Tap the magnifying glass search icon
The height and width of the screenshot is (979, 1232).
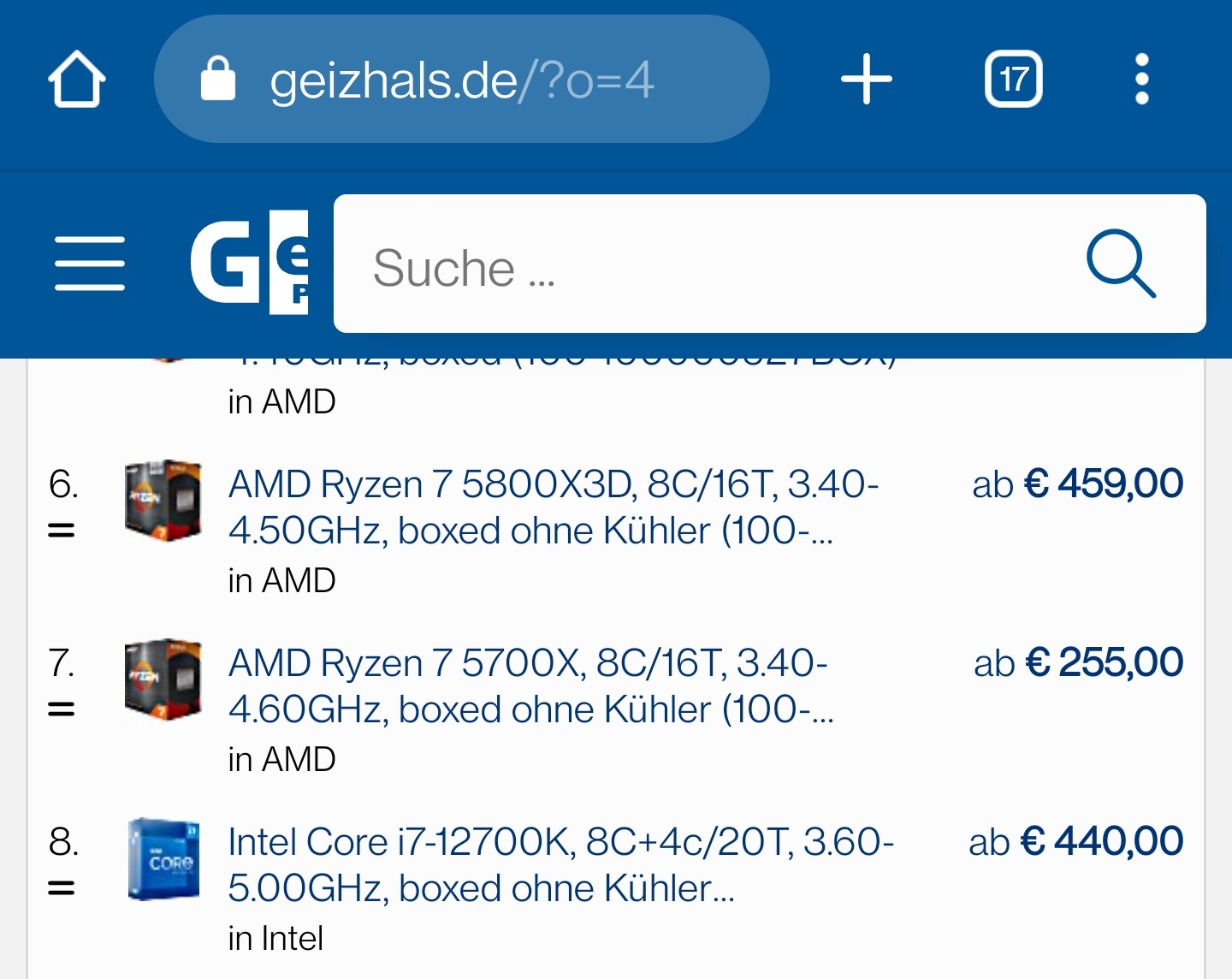pos(1121,264)
